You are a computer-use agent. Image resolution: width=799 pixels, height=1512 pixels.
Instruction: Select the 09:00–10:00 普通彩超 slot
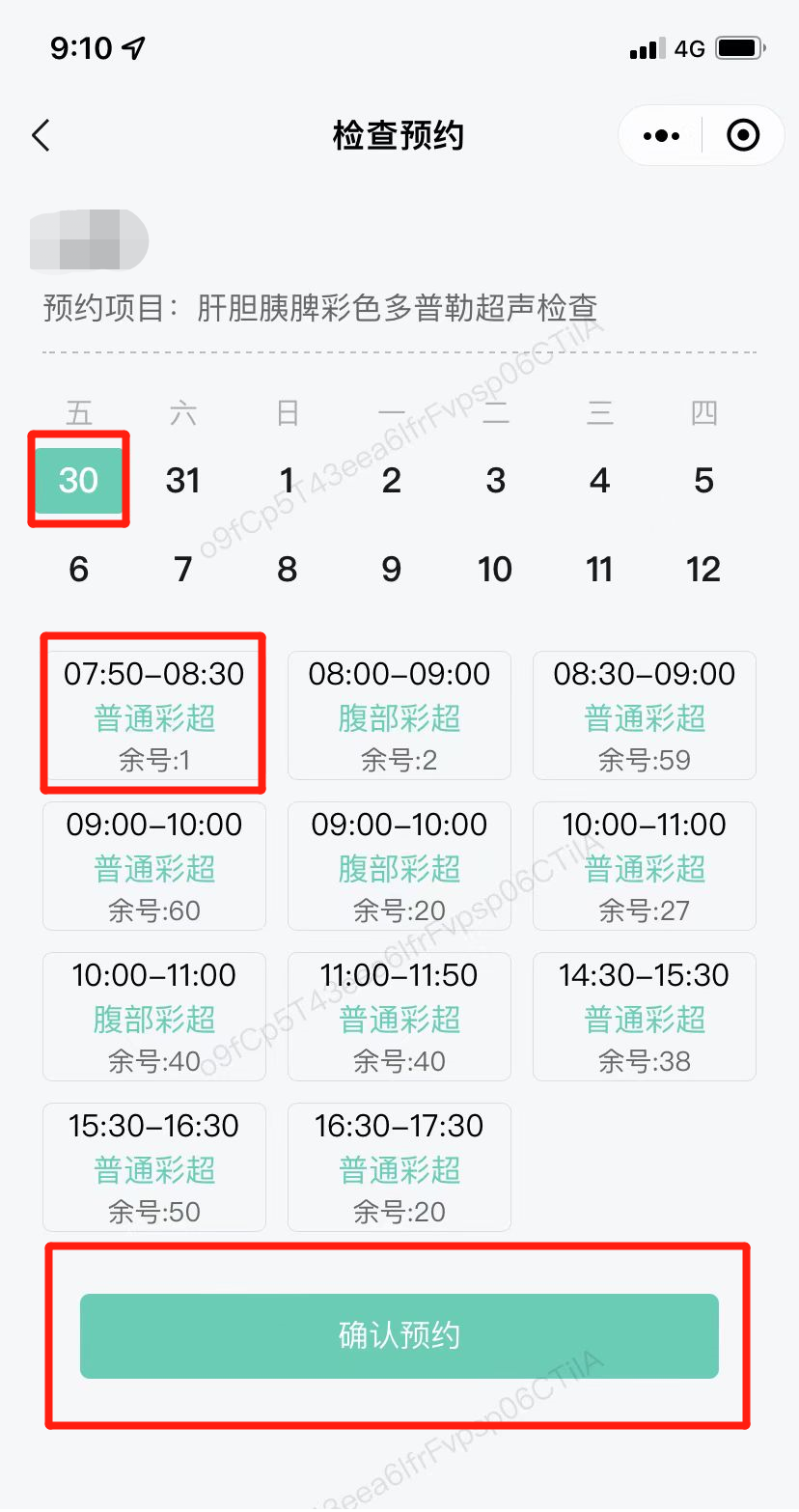pos(154,866)
